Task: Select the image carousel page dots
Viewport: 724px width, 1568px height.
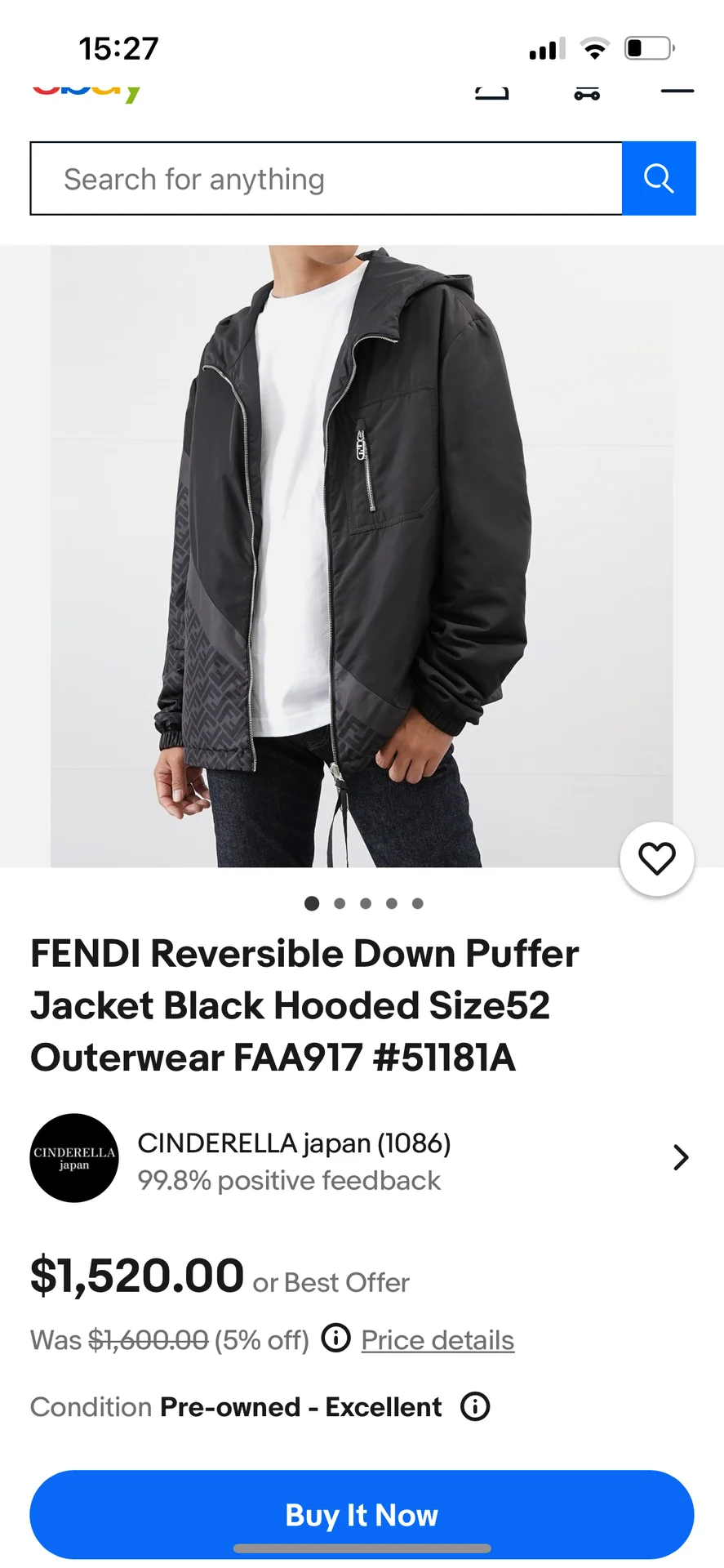Action: tap(363, 903)
